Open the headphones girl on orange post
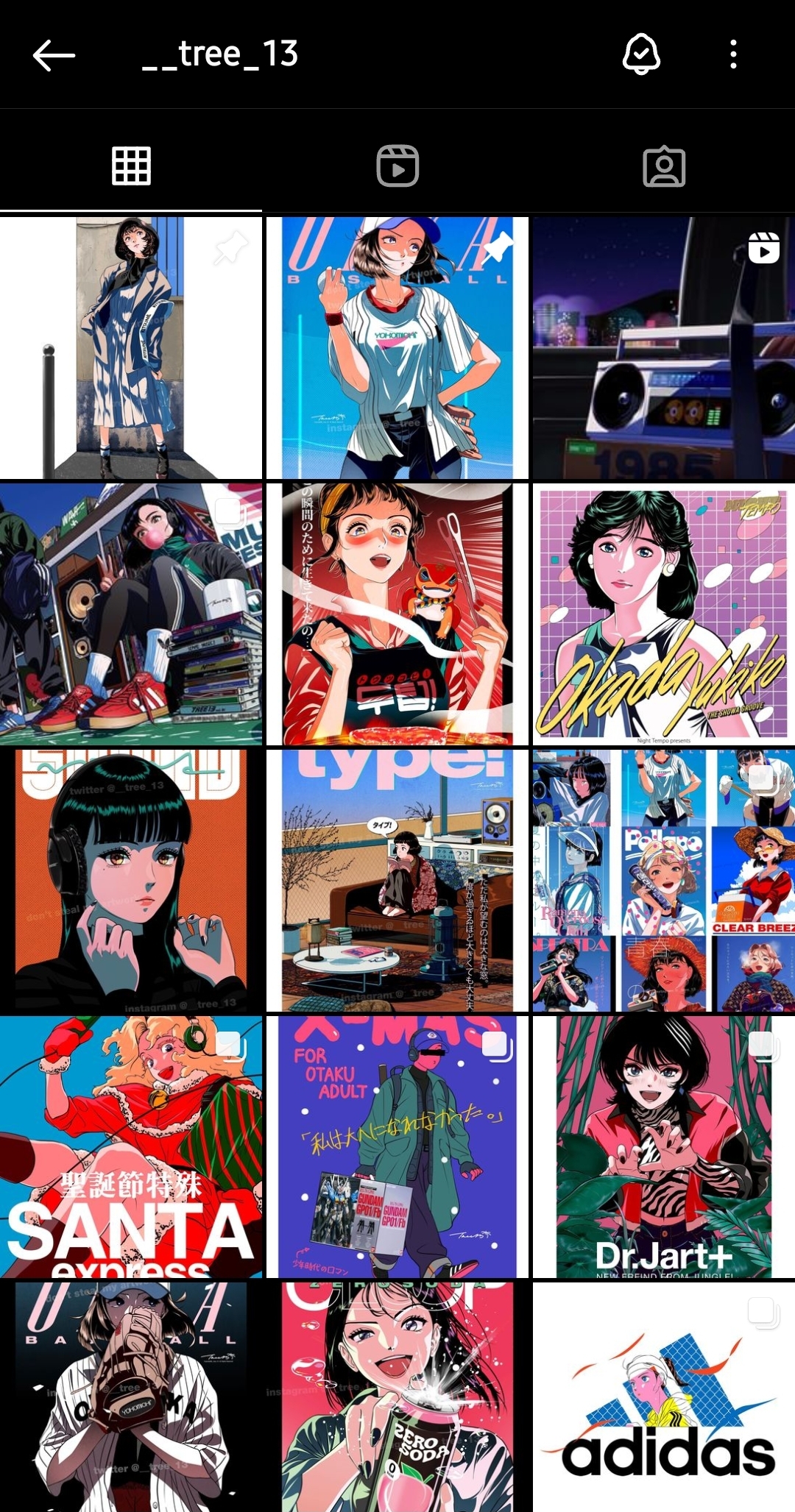 pos(131,881)
